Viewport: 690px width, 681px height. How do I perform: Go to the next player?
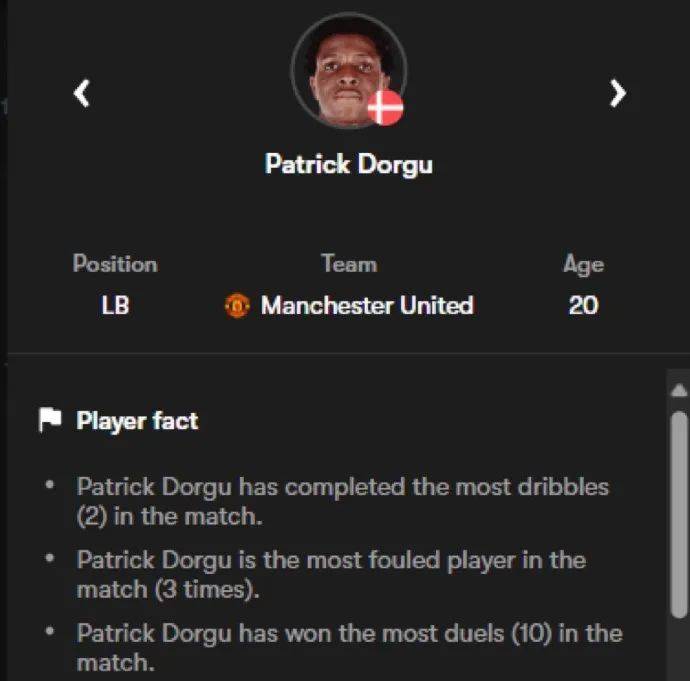point(618,94)
